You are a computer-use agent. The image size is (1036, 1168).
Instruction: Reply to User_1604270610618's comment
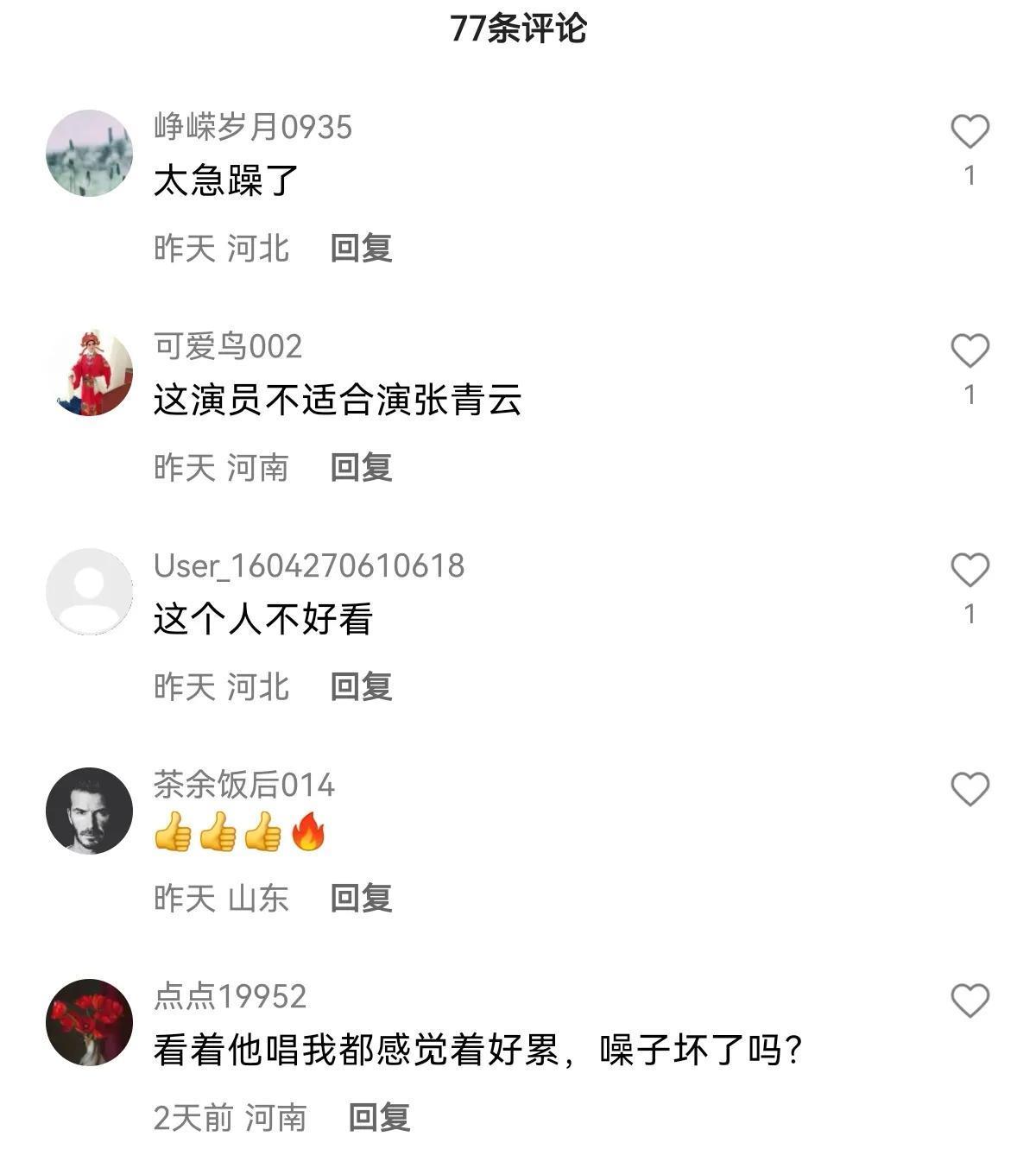pos(361,687)
